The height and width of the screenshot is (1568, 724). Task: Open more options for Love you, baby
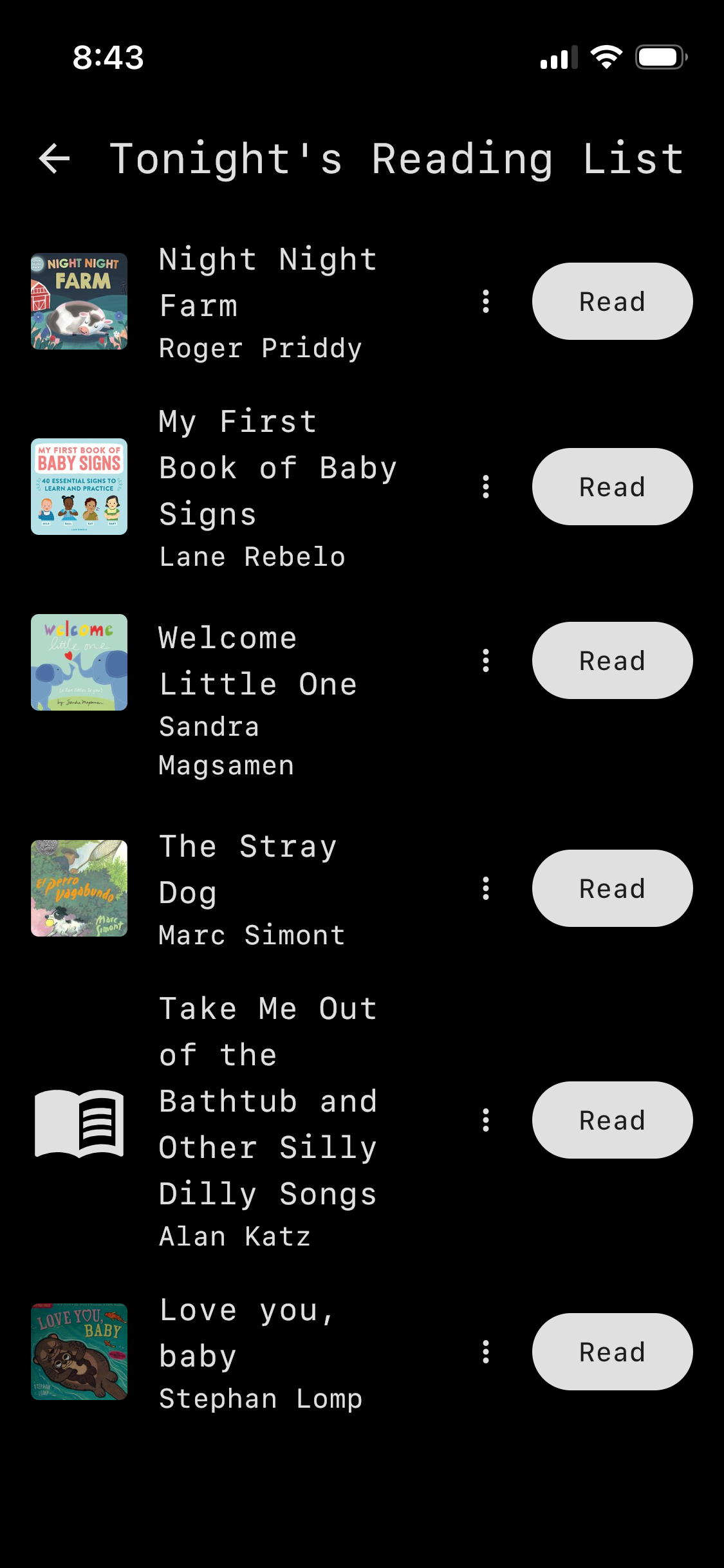486,1352
